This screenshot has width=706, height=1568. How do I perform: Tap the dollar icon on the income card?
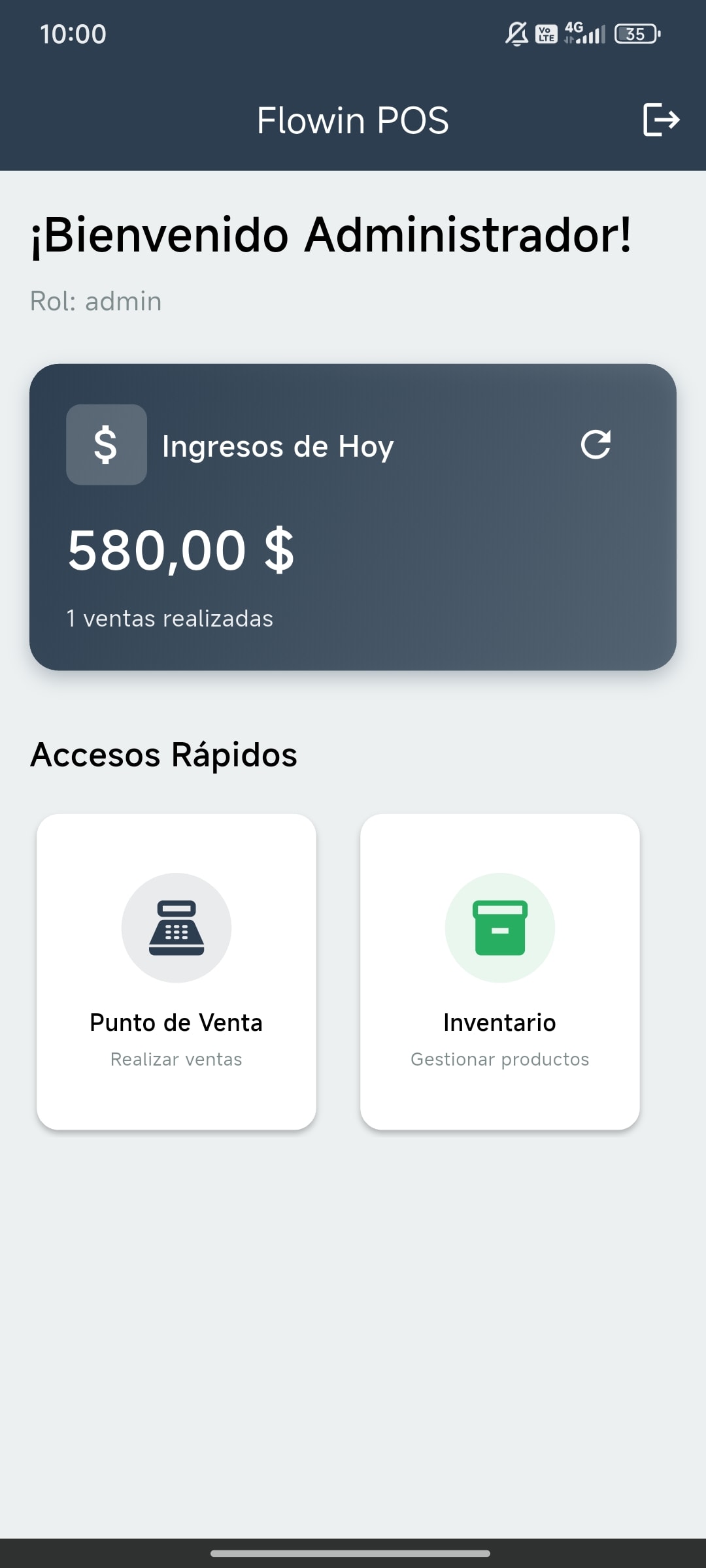107,445
